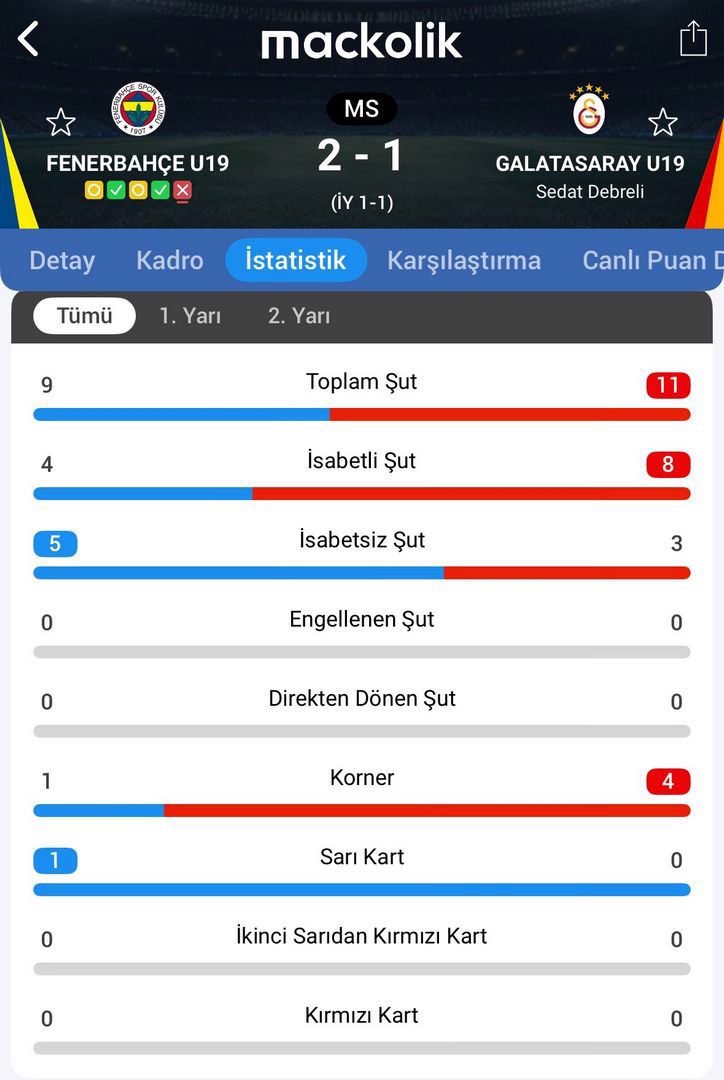Share this match via the share icon
This screenshot has height=1080, width=724.
[693, 39]
